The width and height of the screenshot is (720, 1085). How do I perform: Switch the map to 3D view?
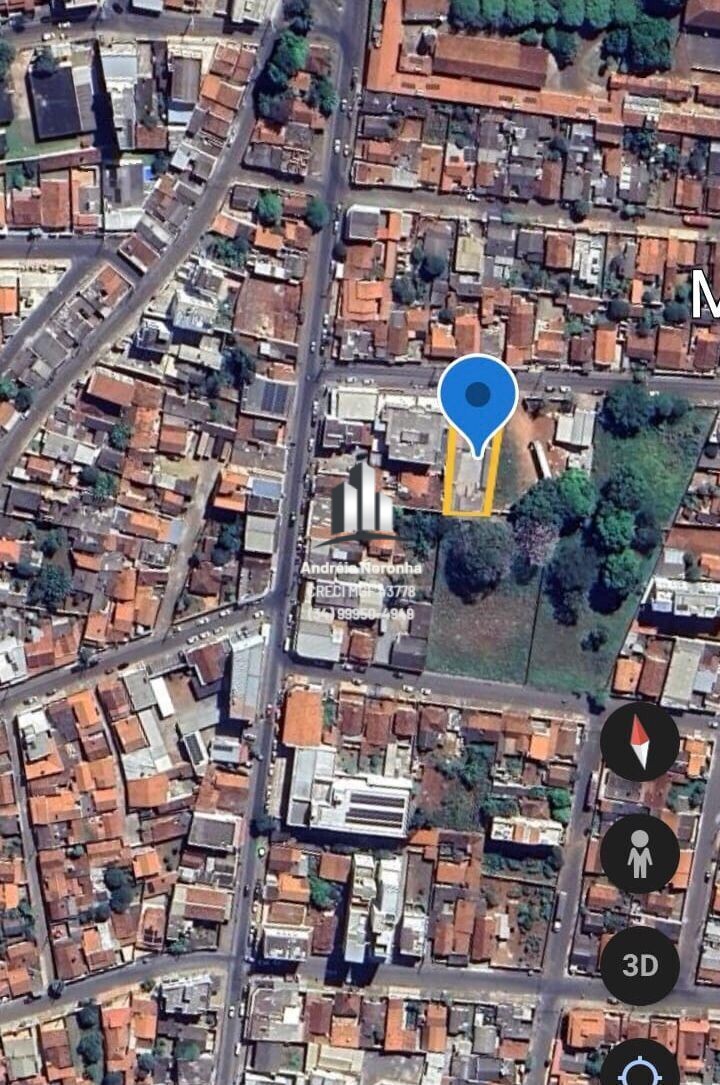[x=640, y=965]
